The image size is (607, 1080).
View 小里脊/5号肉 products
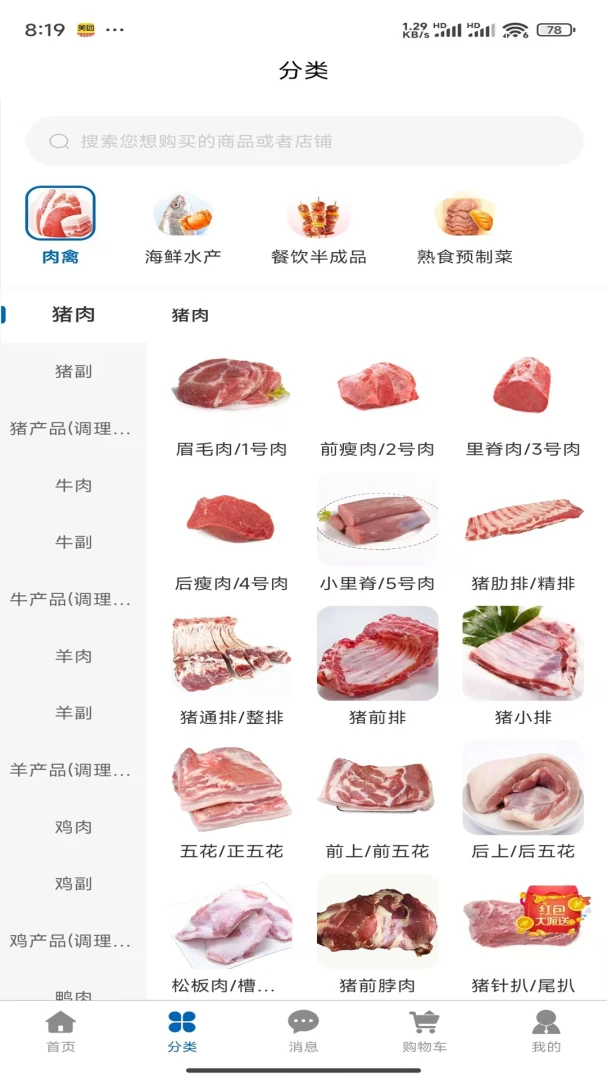(x=378, y=534)
